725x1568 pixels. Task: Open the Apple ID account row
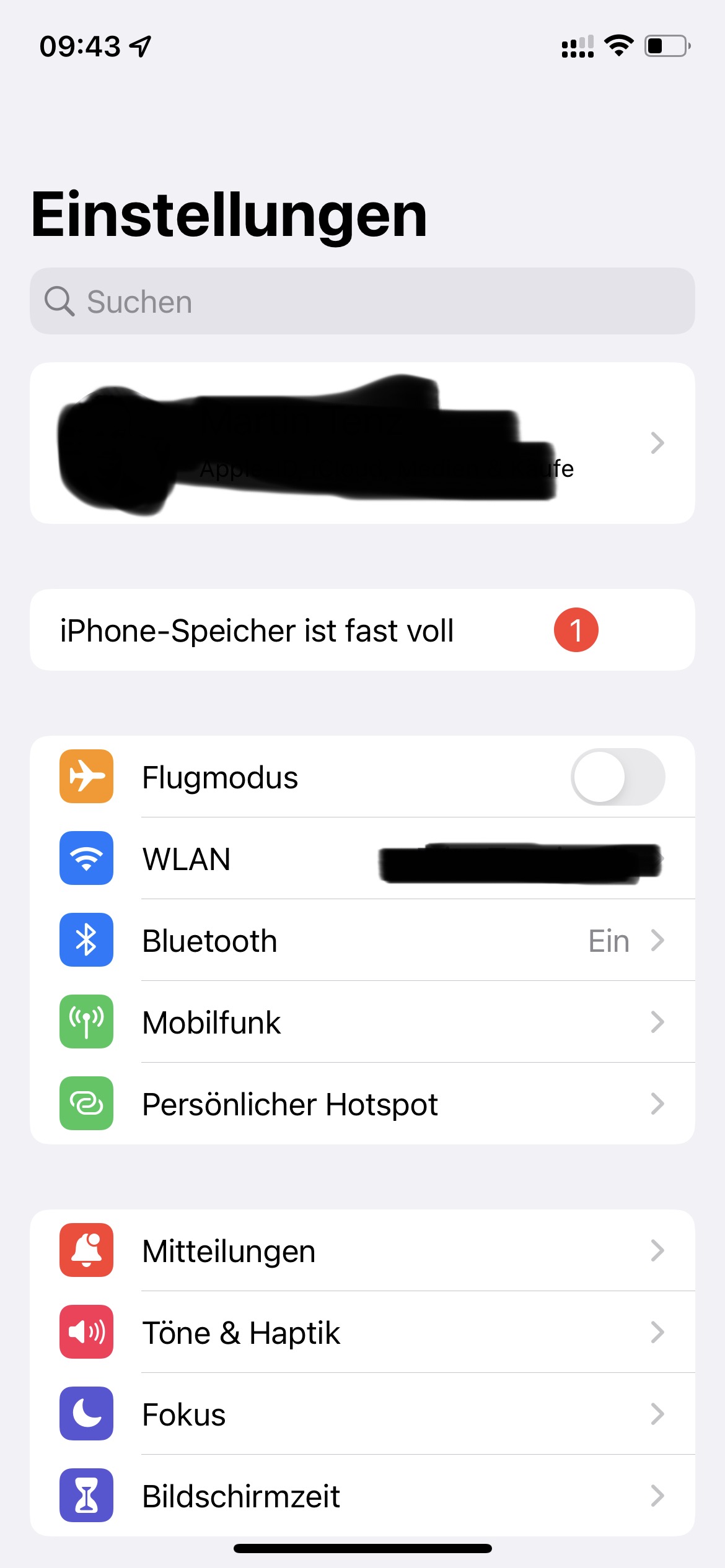click(x=362, y=443)
